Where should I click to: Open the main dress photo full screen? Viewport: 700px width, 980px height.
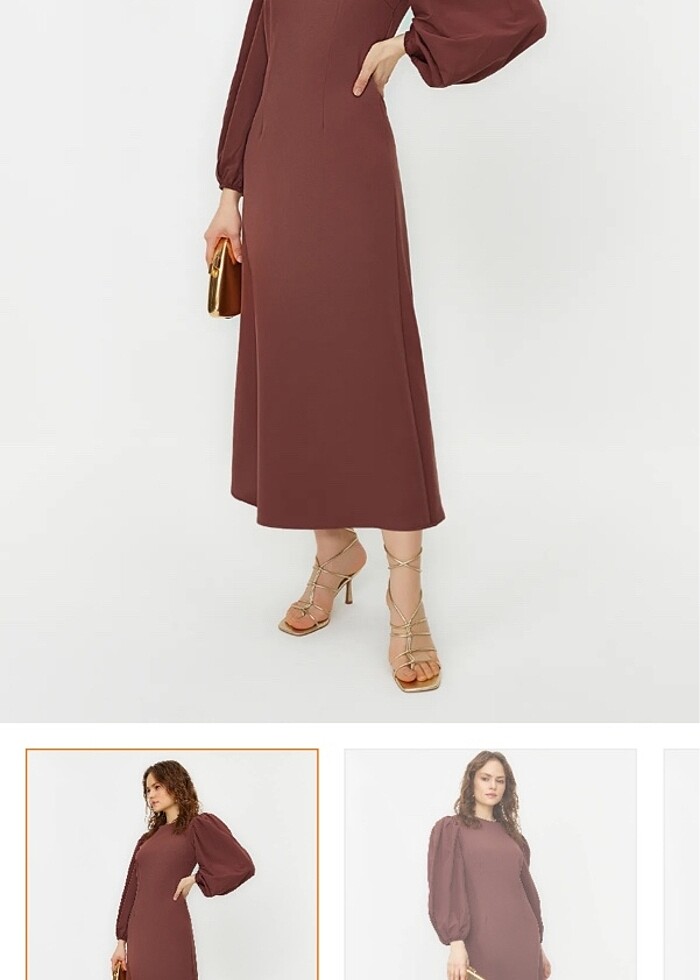(350, 360)
